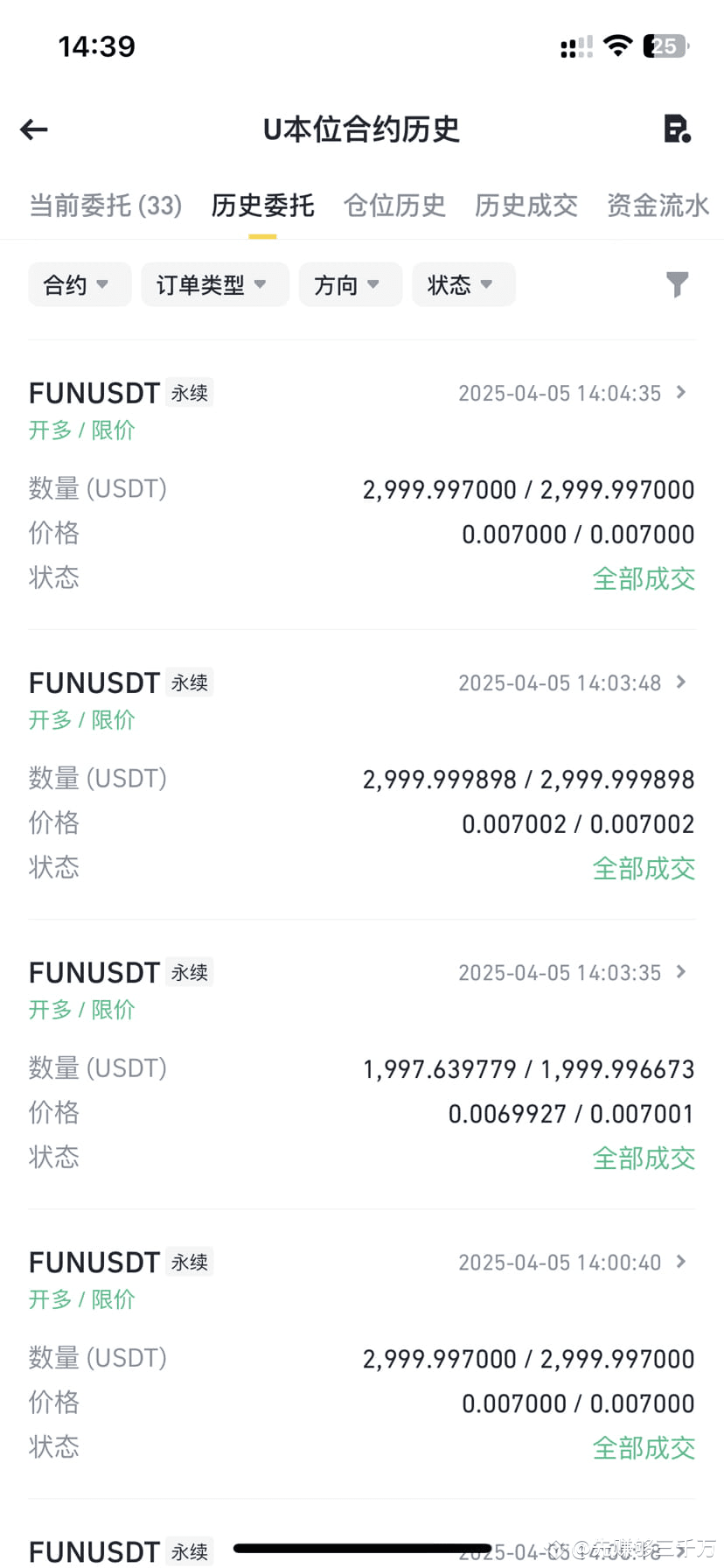
Task: Switch to 资金流水 tab
Action: pyautogui.click(x=658, y=206)
